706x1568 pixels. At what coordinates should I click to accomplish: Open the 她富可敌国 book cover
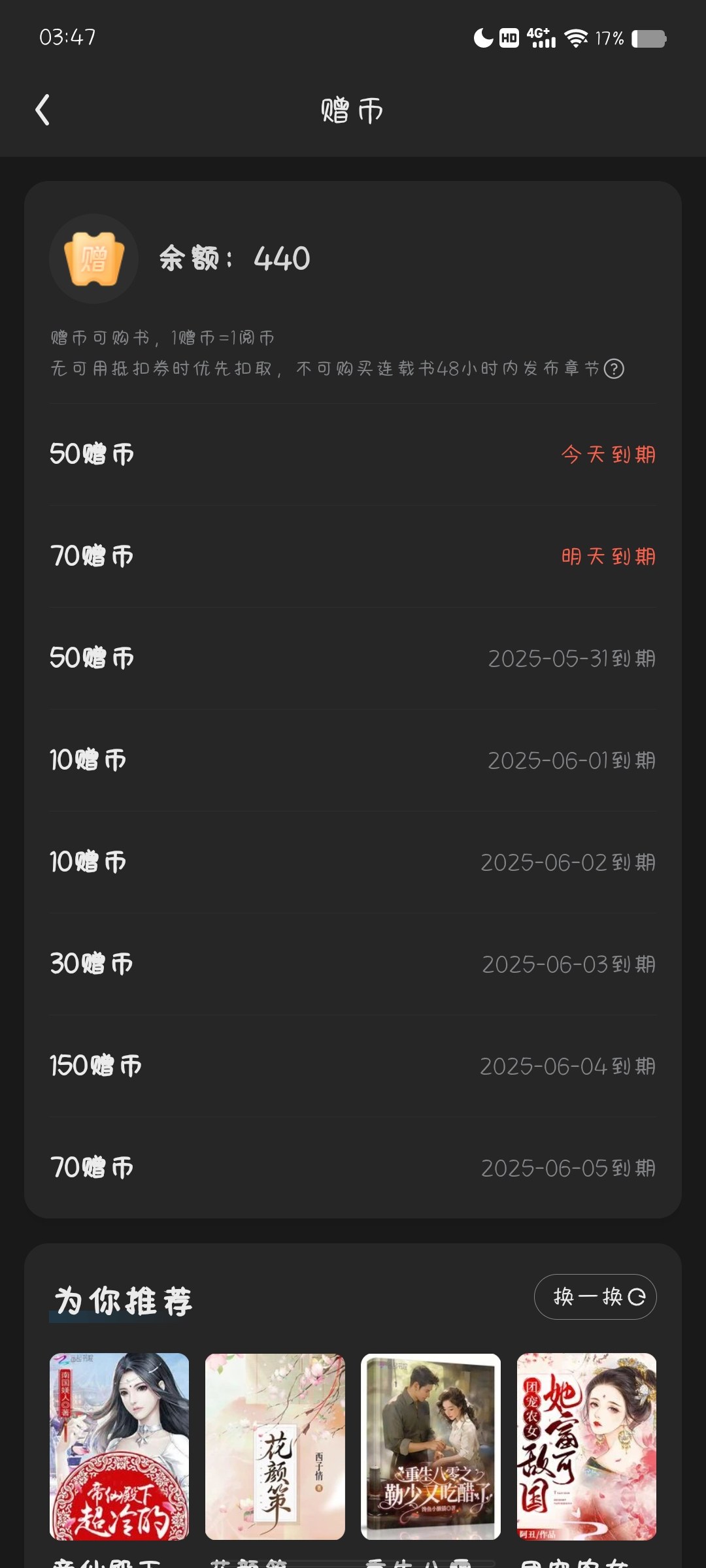(586, 1446)
